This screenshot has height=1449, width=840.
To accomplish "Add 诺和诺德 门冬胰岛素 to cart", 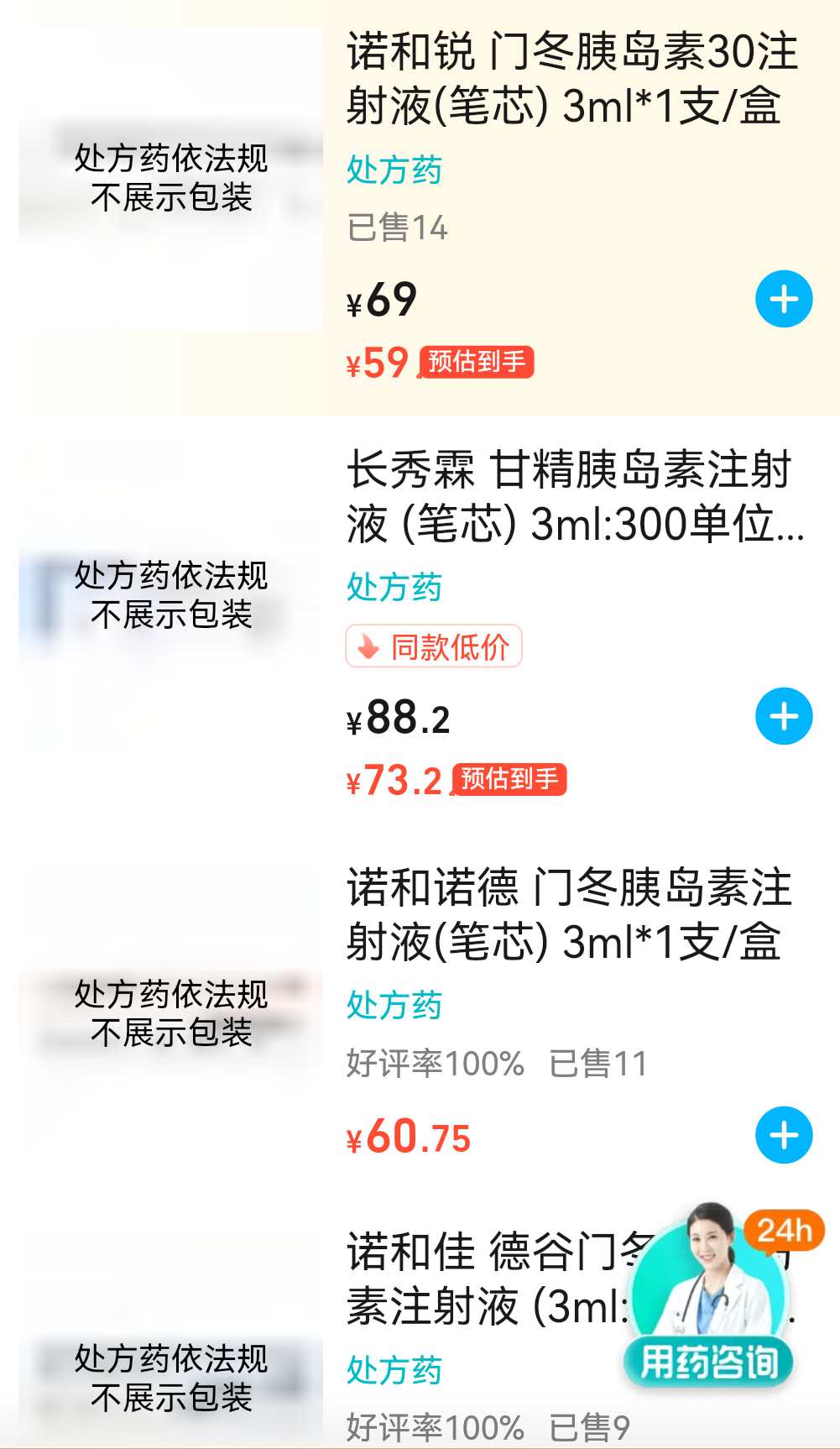I will click(784, 1135).
